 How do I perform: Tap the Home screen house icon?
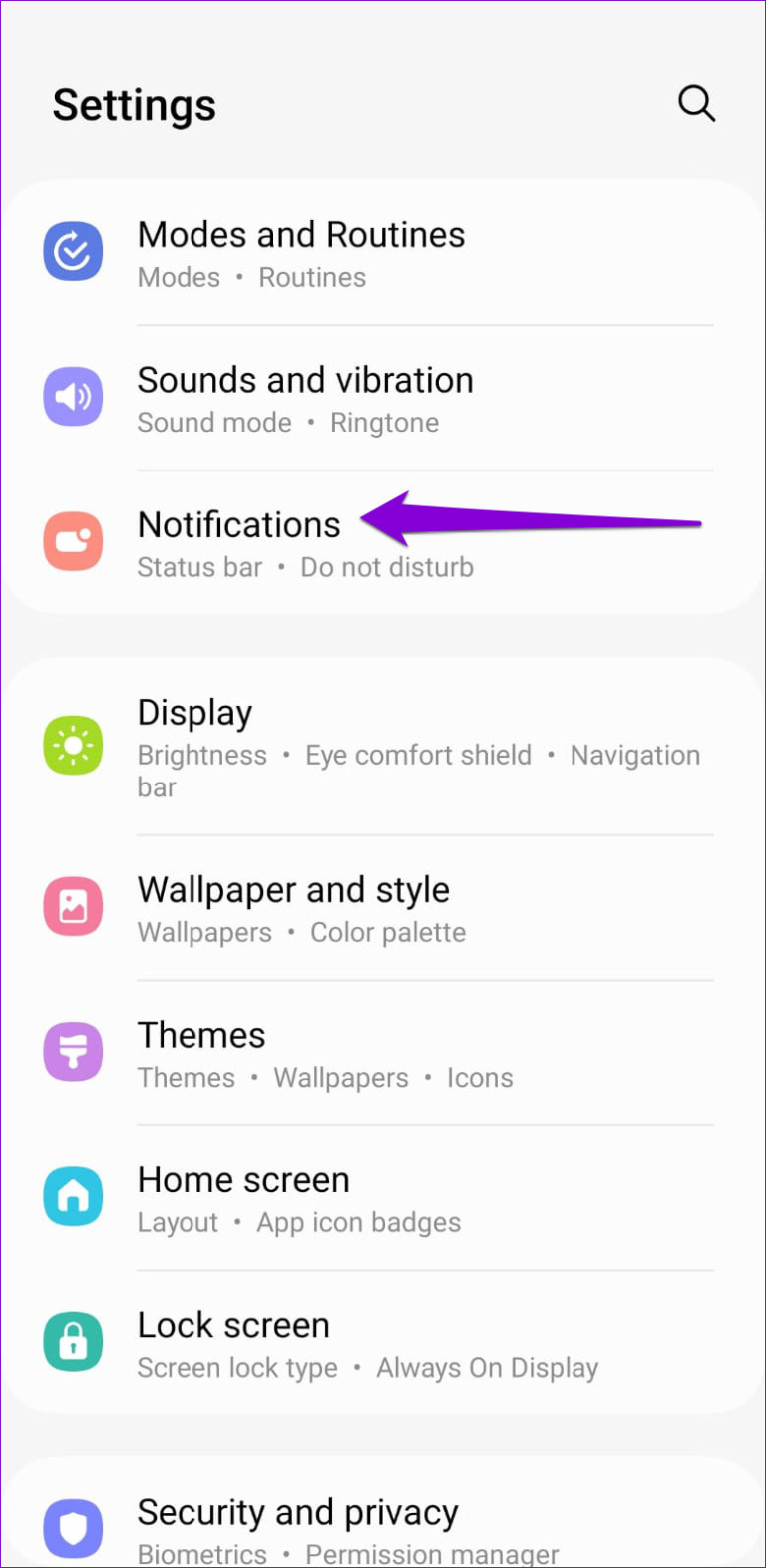[73, 1196]
